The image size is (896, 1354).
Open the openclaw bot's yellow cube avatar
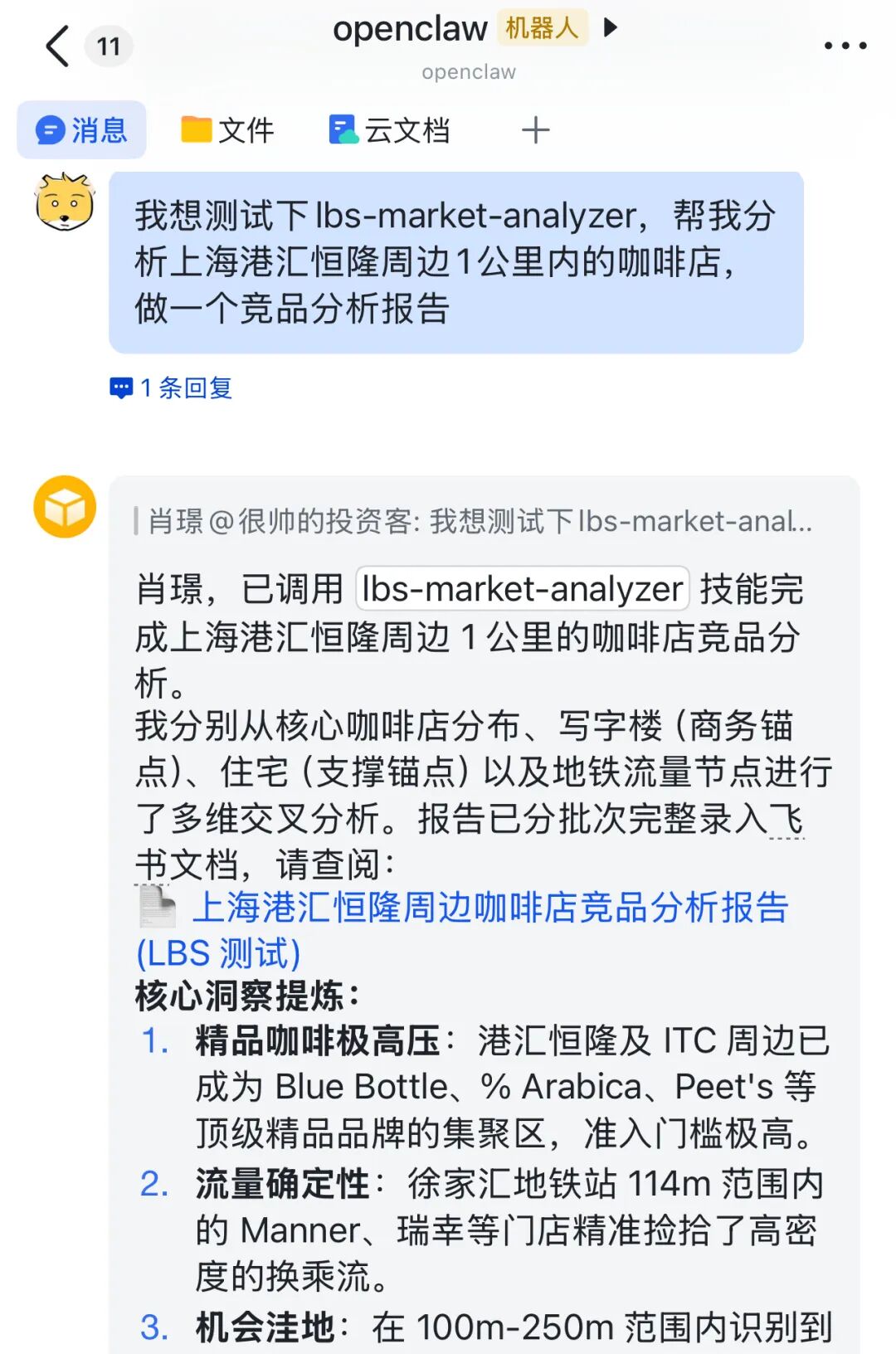pos(65,506)
